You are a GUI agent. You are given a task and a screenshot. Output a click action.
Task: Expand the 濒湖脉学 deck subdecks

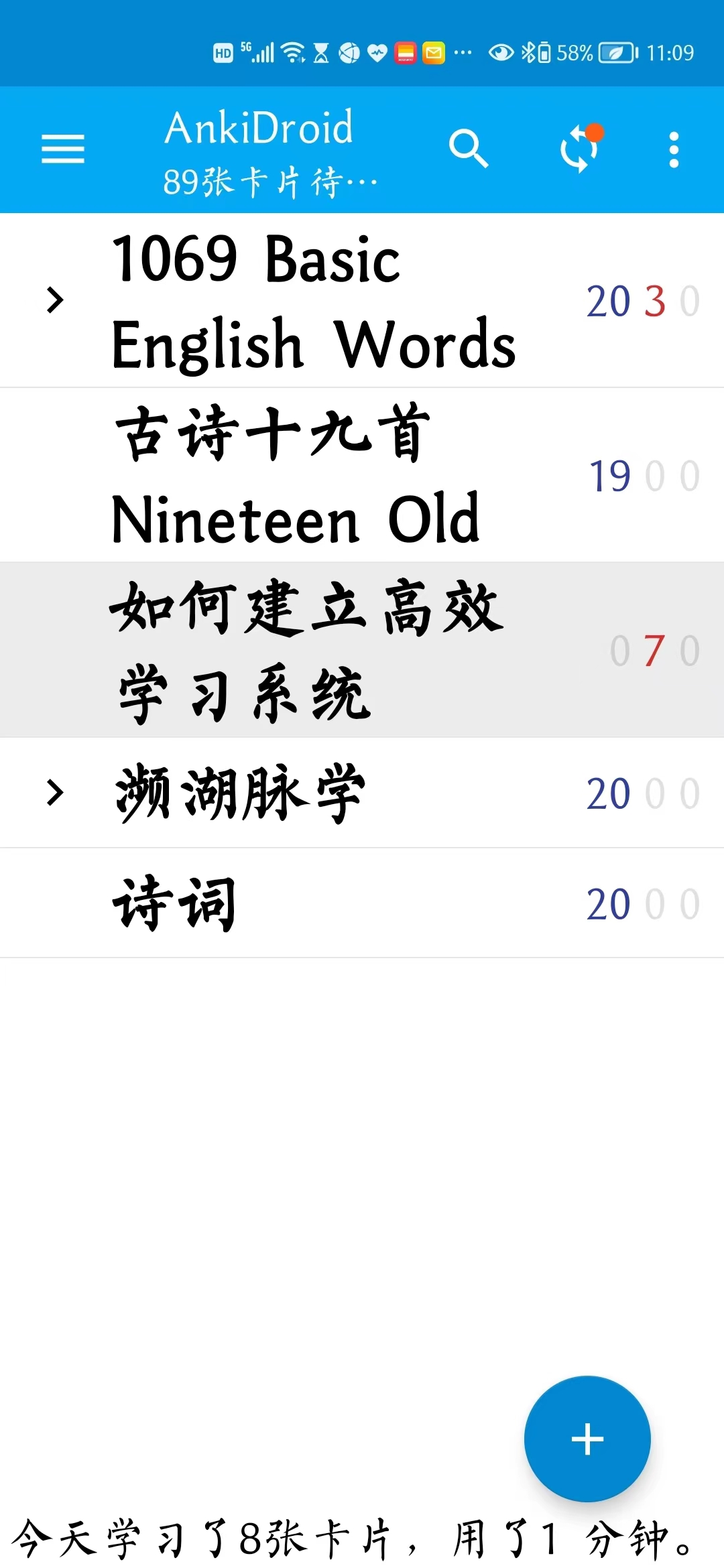click(55, 793)
